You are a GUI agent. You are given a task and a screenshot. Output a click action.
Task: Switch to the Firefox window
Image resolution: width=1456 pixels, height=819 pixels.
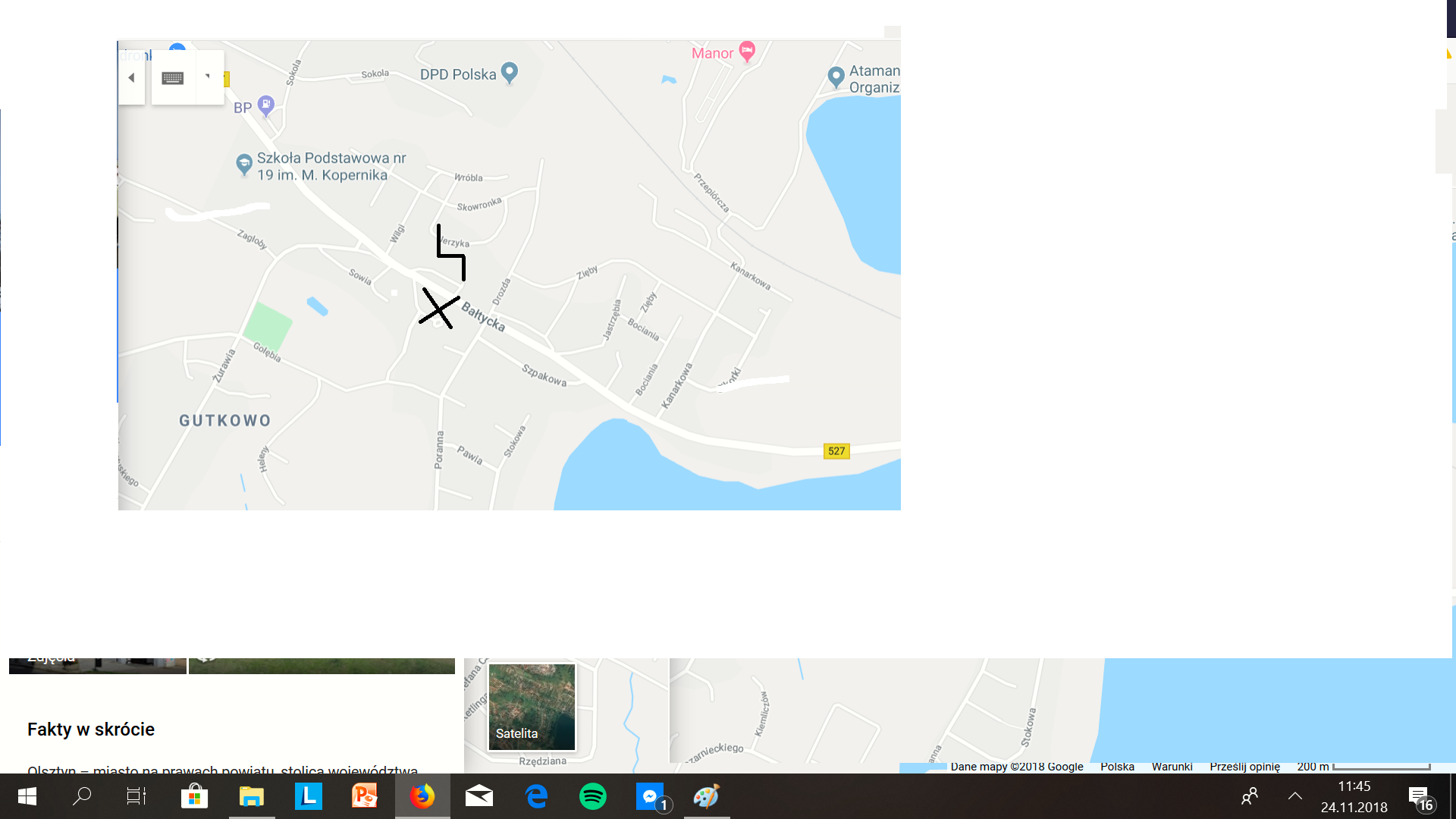pos(422,796)
